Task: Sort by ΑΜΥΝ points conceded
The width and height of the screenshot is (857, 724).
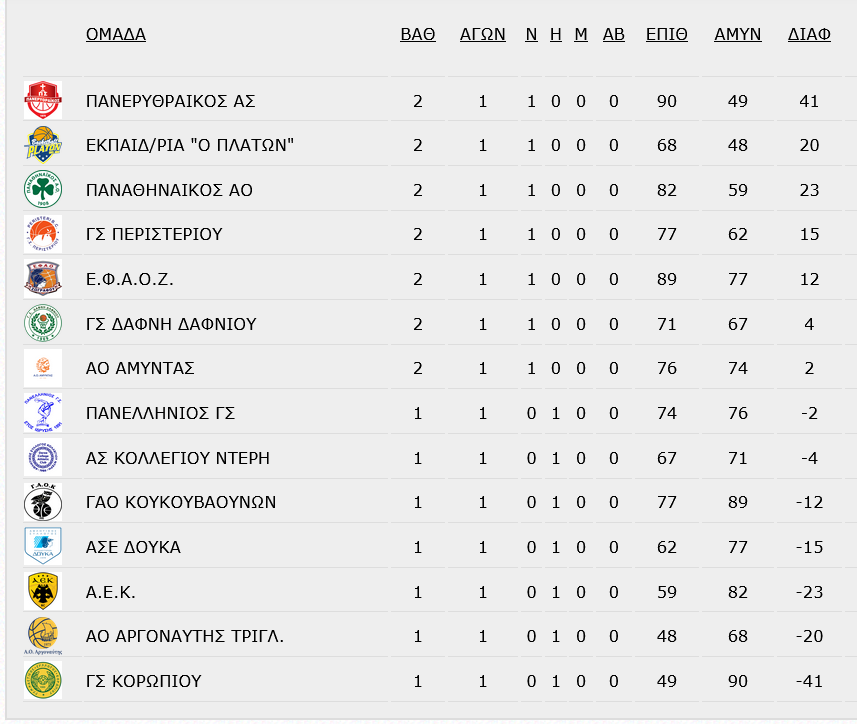Action: (x=738, y=34)
